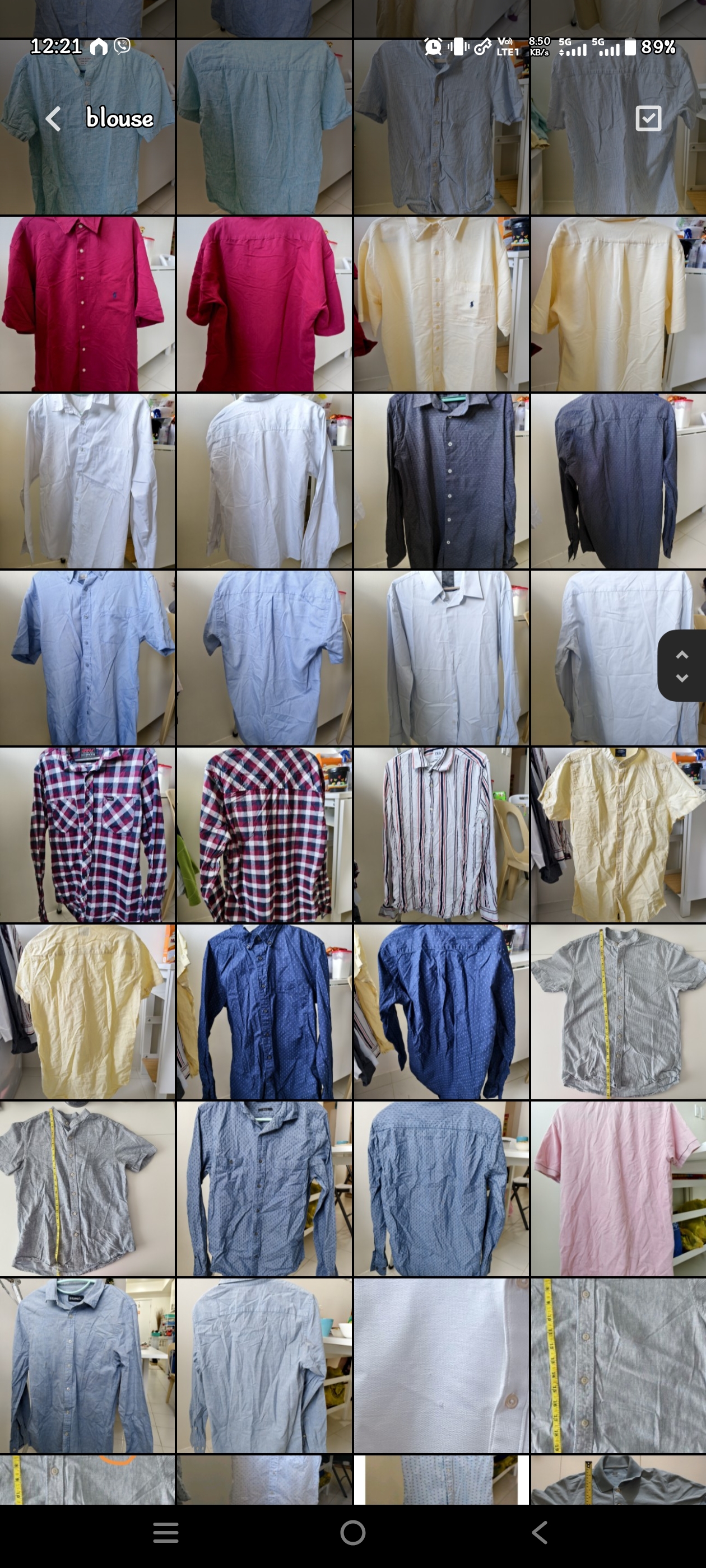706x1568 pixels.
Task: Open the pink short-sleeve shirt photo
Action: 618,1188
